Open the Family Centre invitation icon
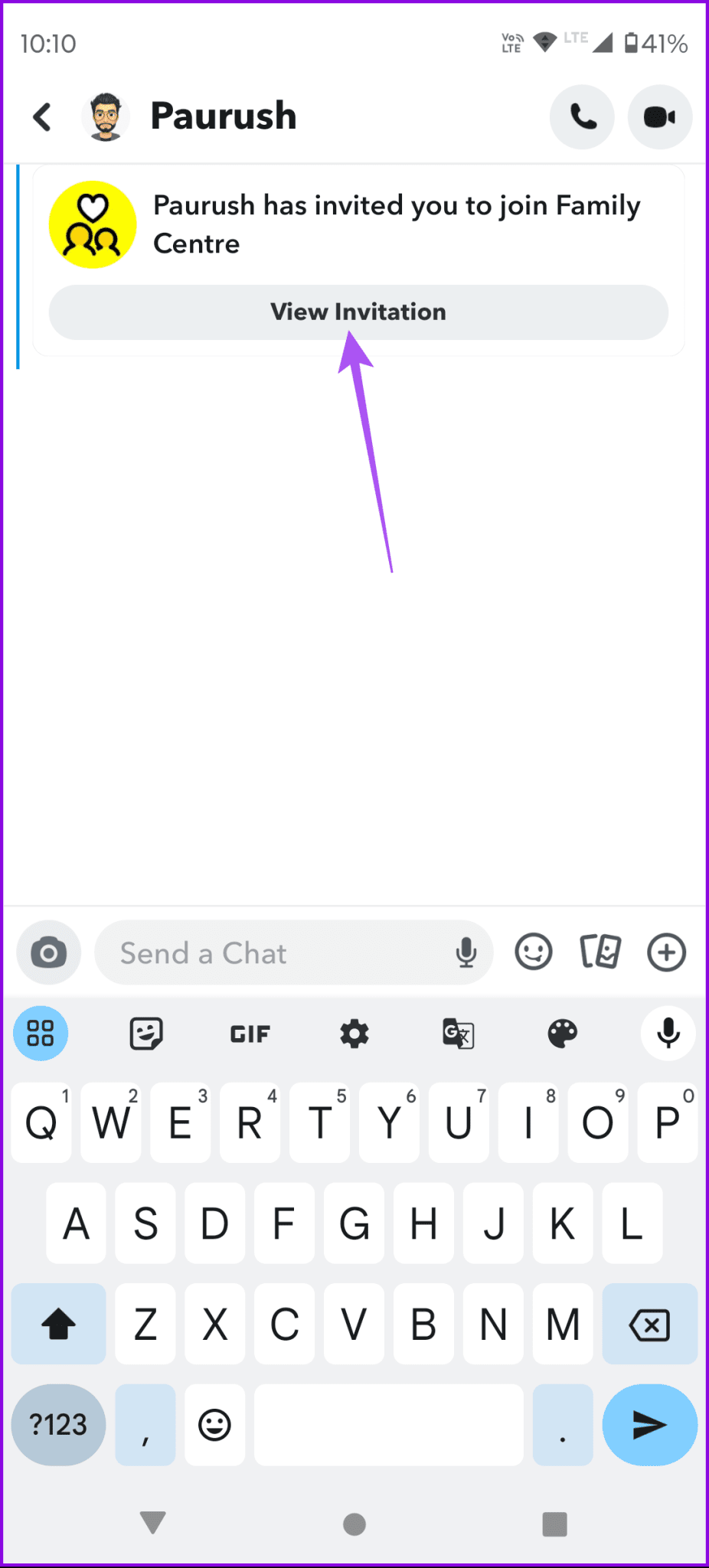 [x=92, y=224]
